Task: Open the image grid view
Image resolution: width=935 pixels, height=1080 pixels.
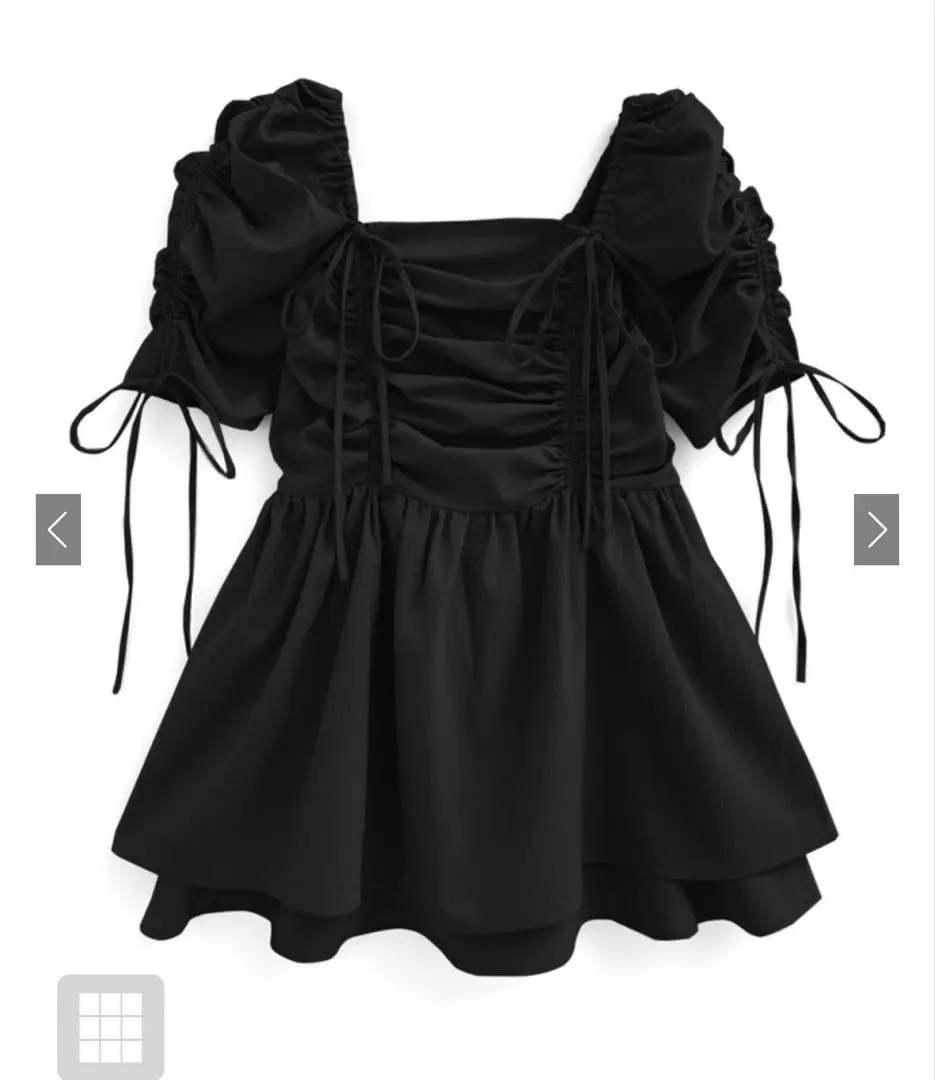Action: 110,1026
